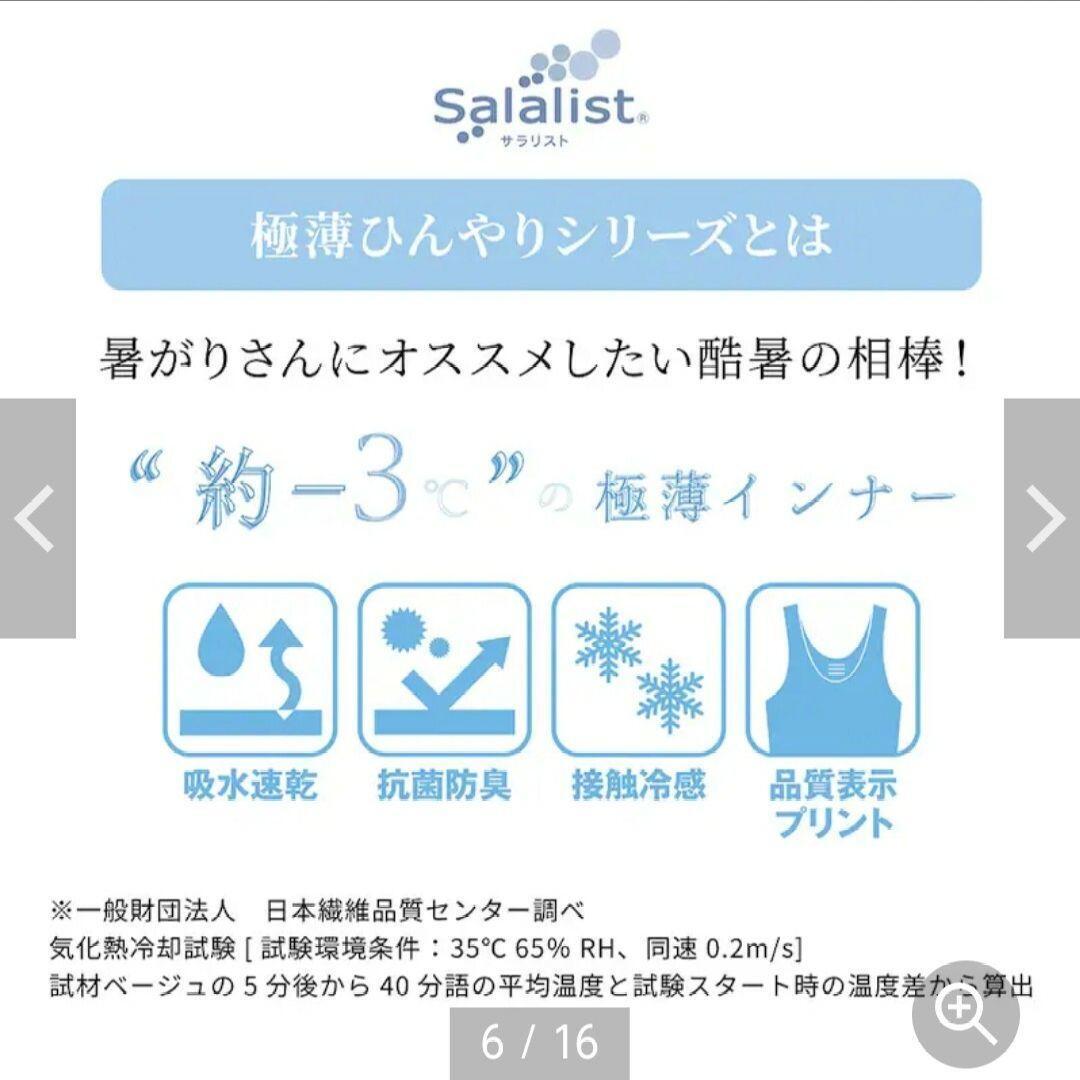
Task: Advance to the next product image
Action: pyautogui.click(x=1042, y=518)
